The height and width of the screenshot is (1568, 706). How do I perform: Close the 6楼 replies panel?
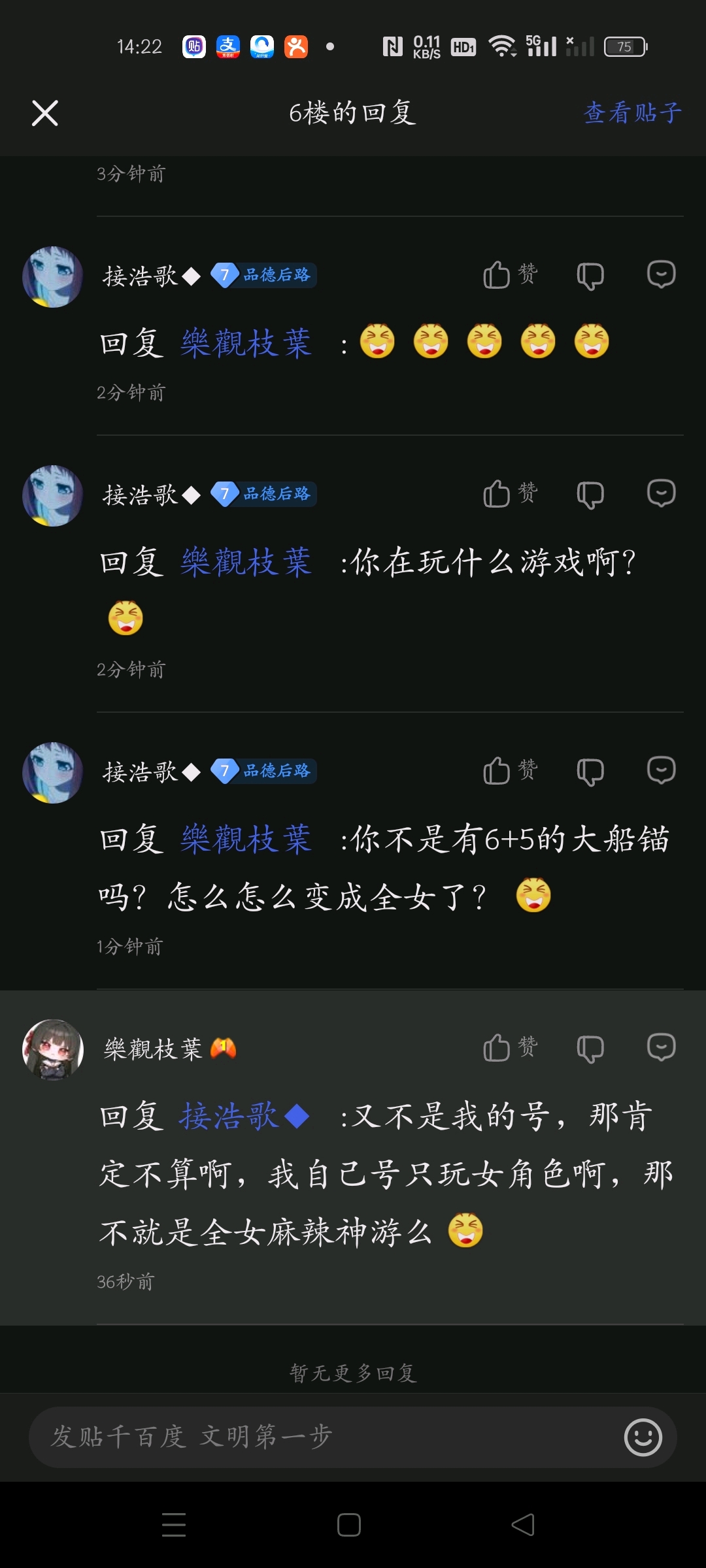pos(45,113)
